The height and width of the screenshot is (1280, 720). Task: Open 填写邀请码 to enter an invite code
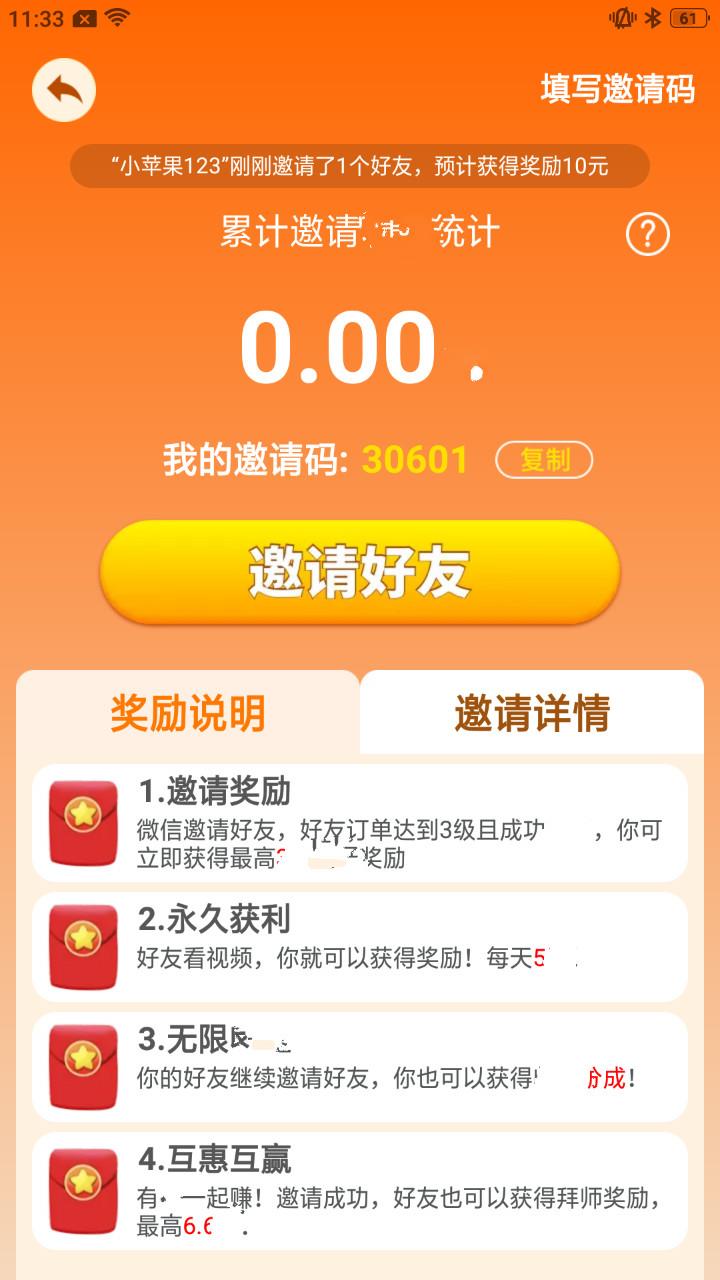[x=617, y=89]
